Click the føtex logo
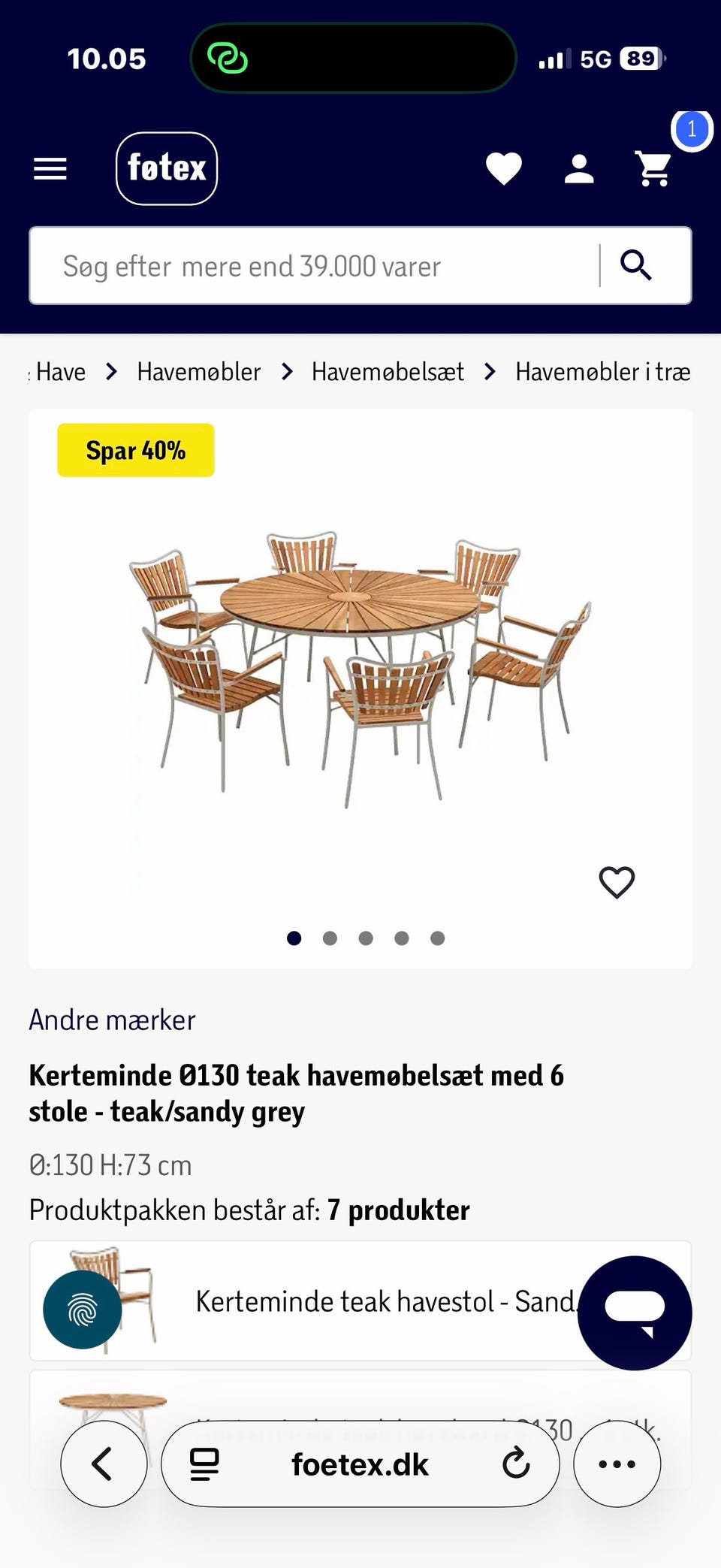 coord(166,168)
